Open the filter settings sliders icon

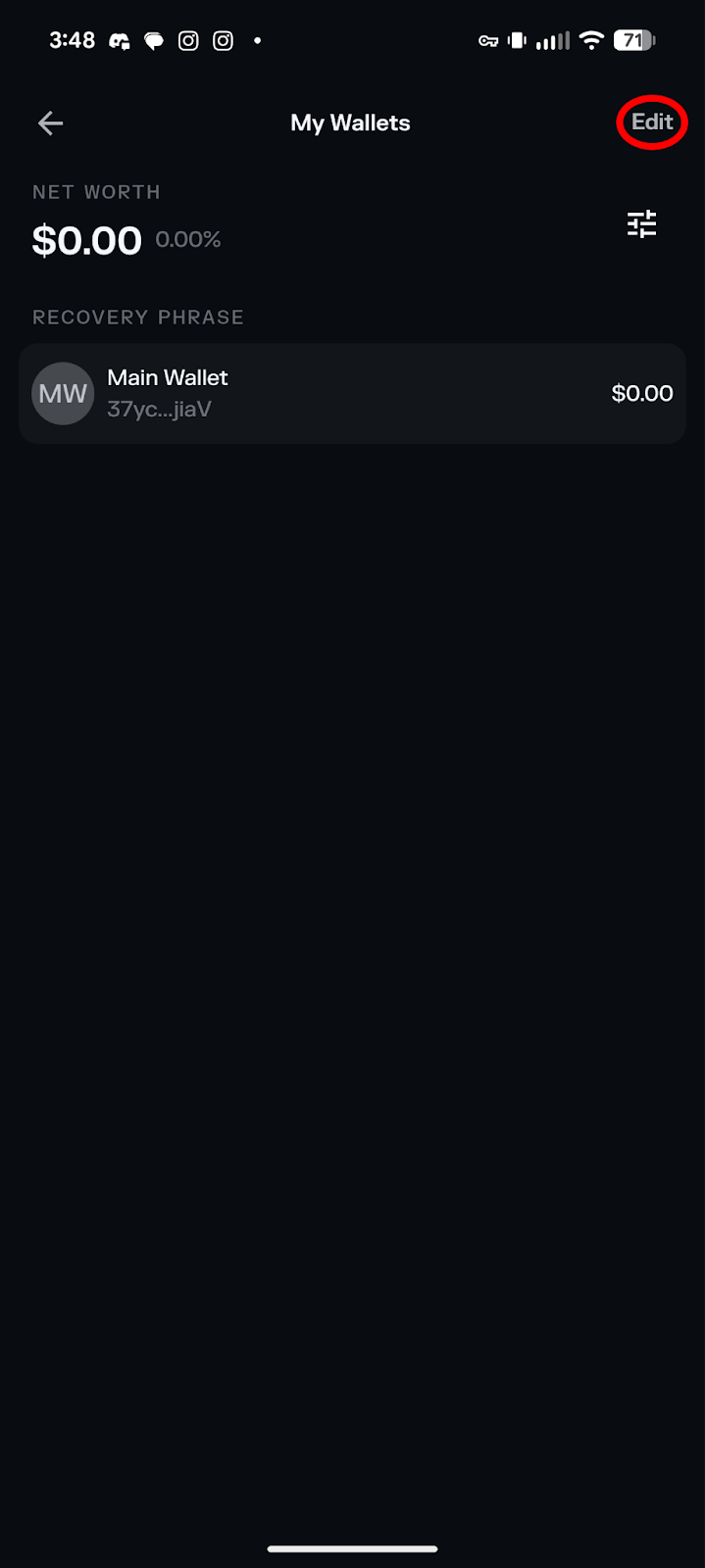coord(641,224)
